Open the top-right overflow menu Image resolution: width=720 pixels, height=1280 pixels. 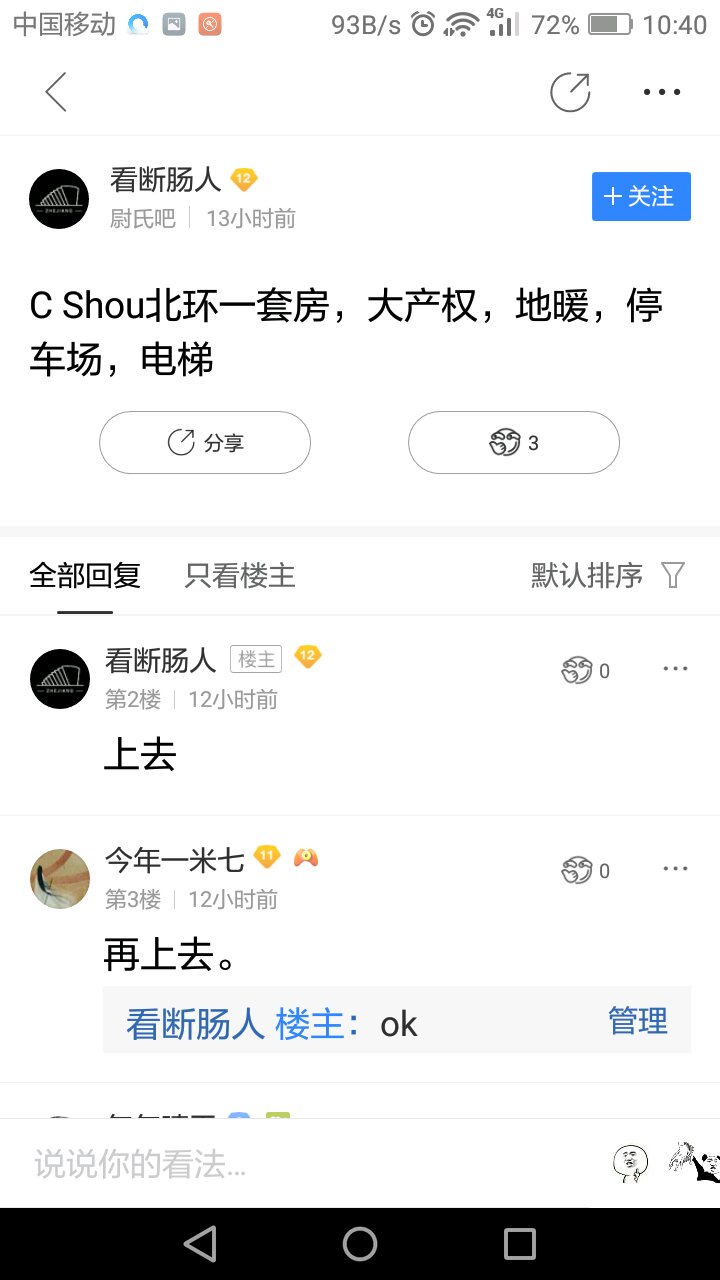(661, 92)
